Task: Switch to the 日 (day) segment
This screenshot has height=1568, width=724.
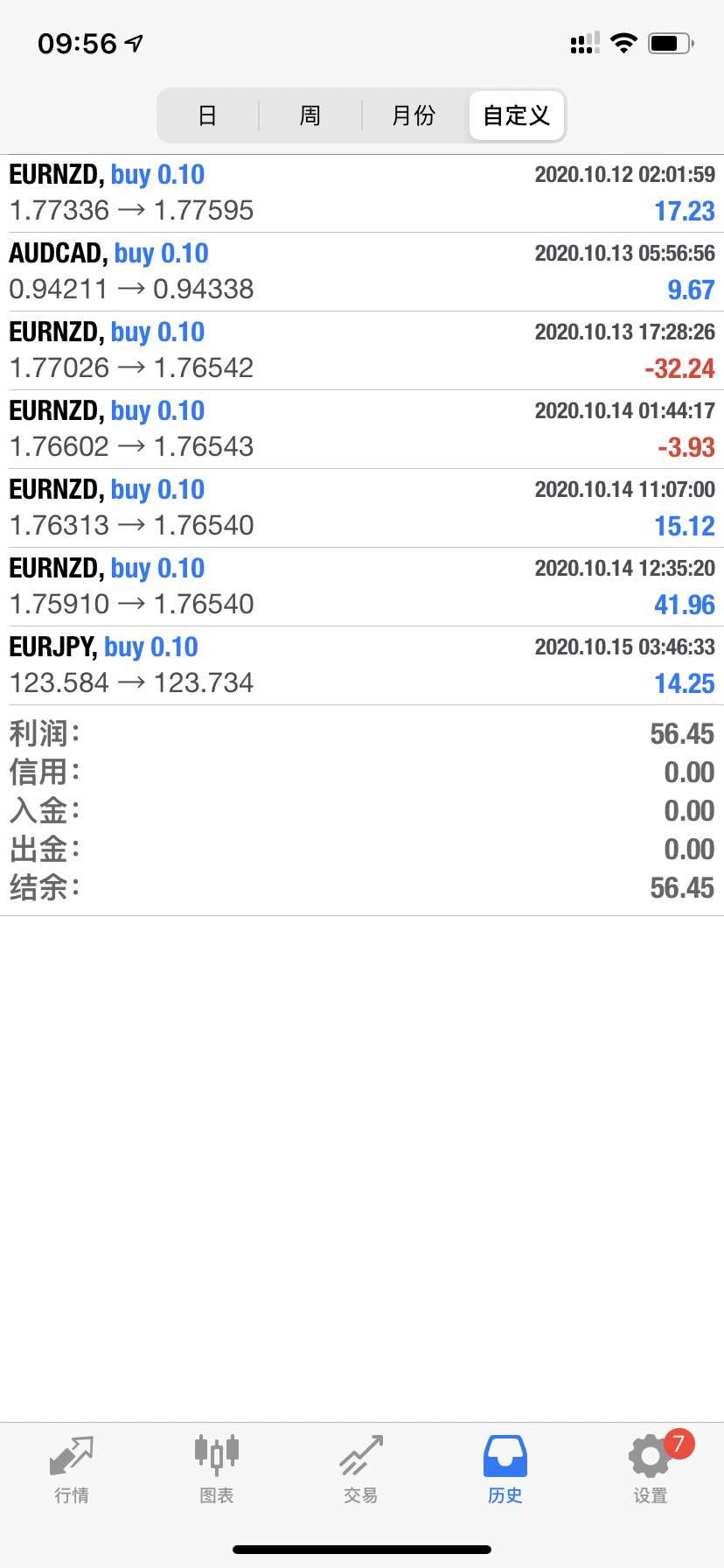Action: 208,115
